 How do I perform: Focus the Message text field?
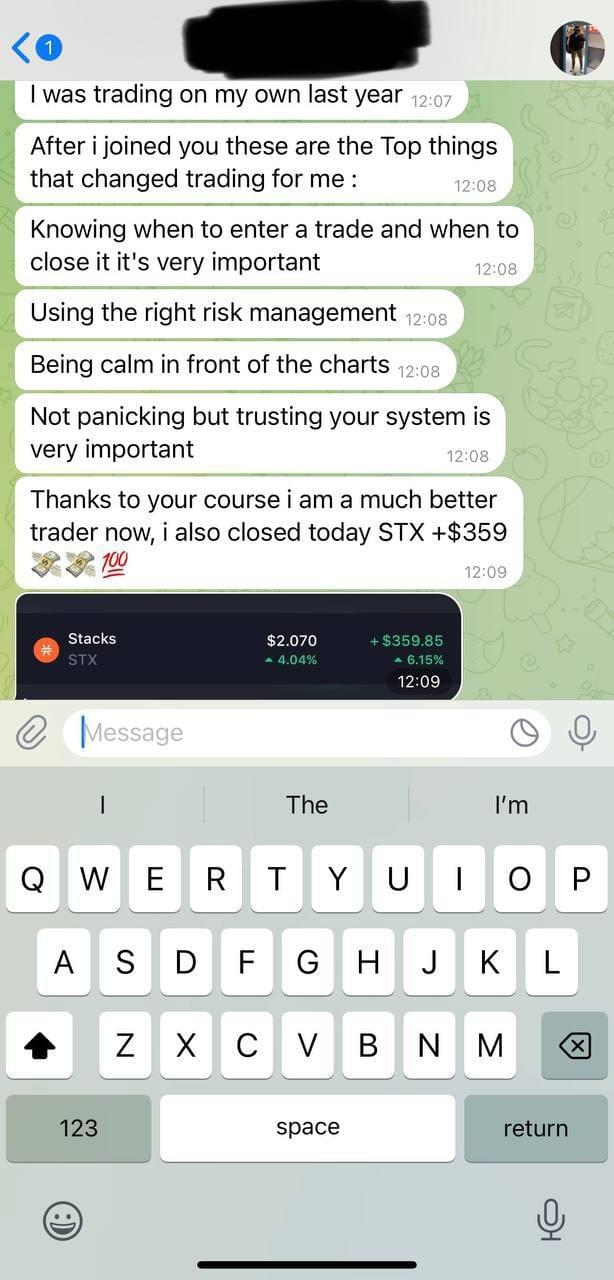(x=290, y=733)
